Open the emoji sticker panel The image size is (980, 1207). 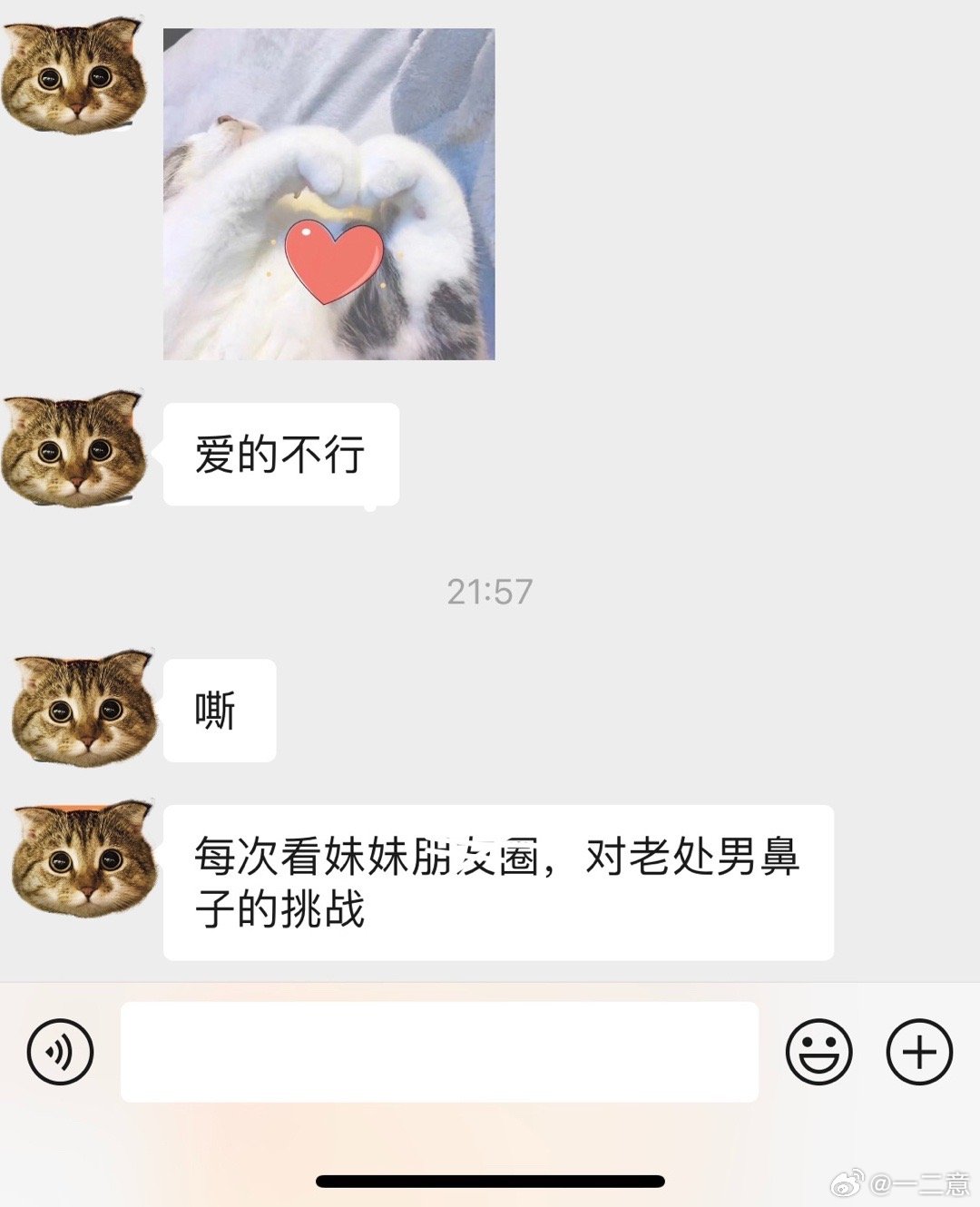pos(818,1052)
